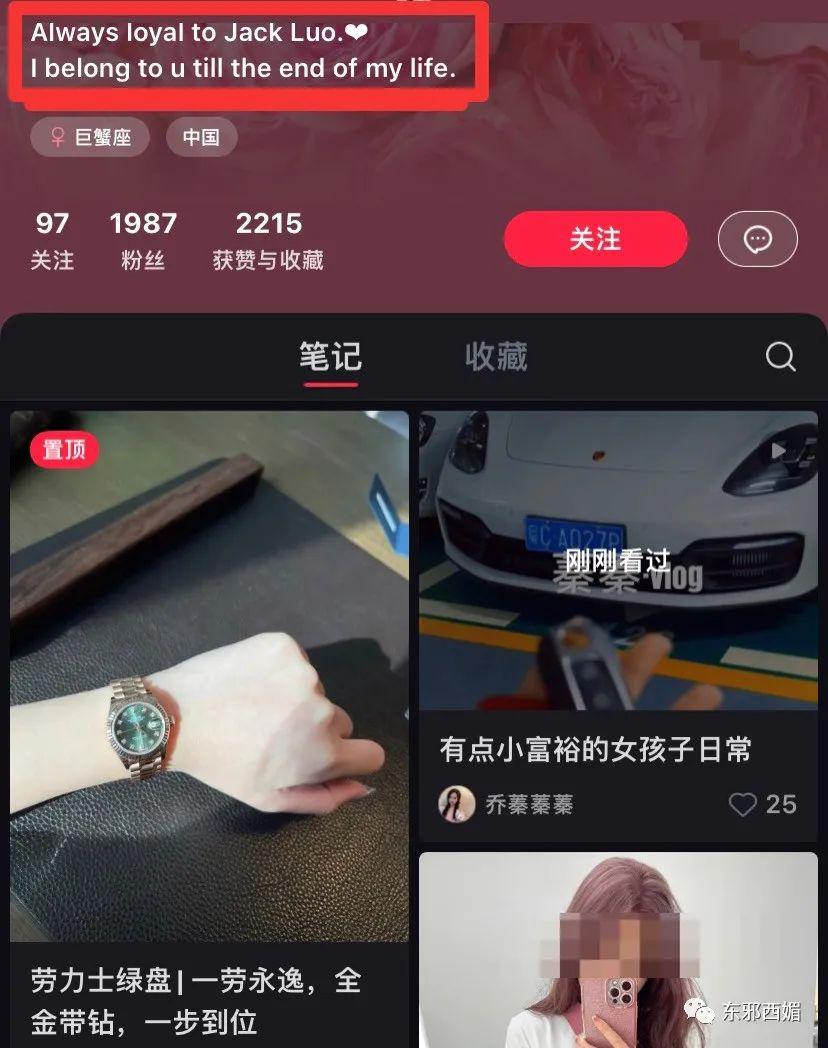Open the 有点小富裕的女孩子日常 video note

tap(617, 560)
